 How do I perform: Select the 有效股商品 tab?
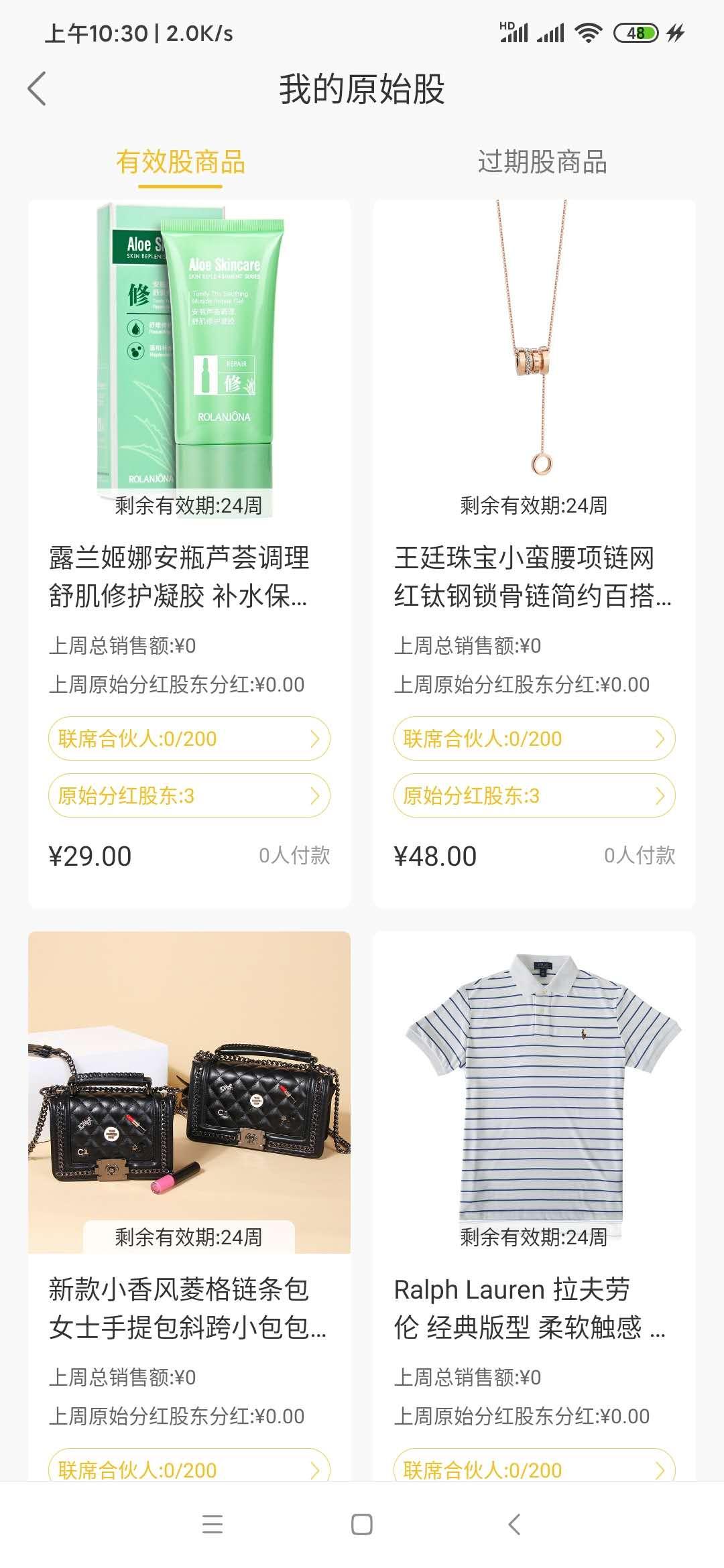(180, 162)
